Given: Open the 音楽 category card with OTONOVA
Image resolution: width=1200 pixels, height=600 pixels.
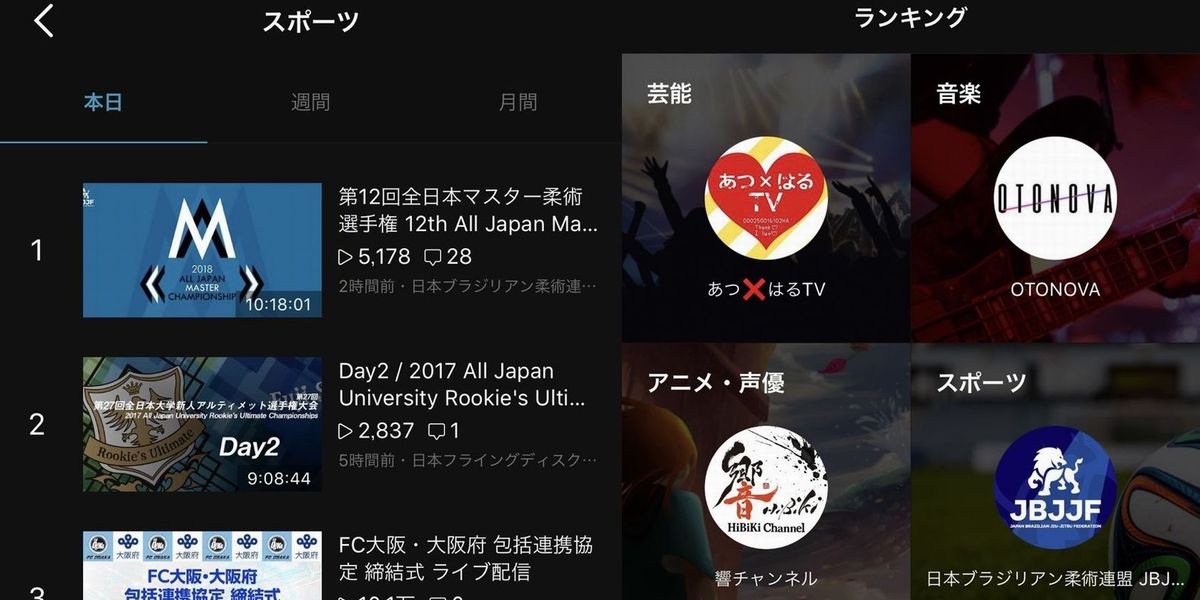Looking at the screenshot, I should pyautogui.click(x=1055, y=198).
